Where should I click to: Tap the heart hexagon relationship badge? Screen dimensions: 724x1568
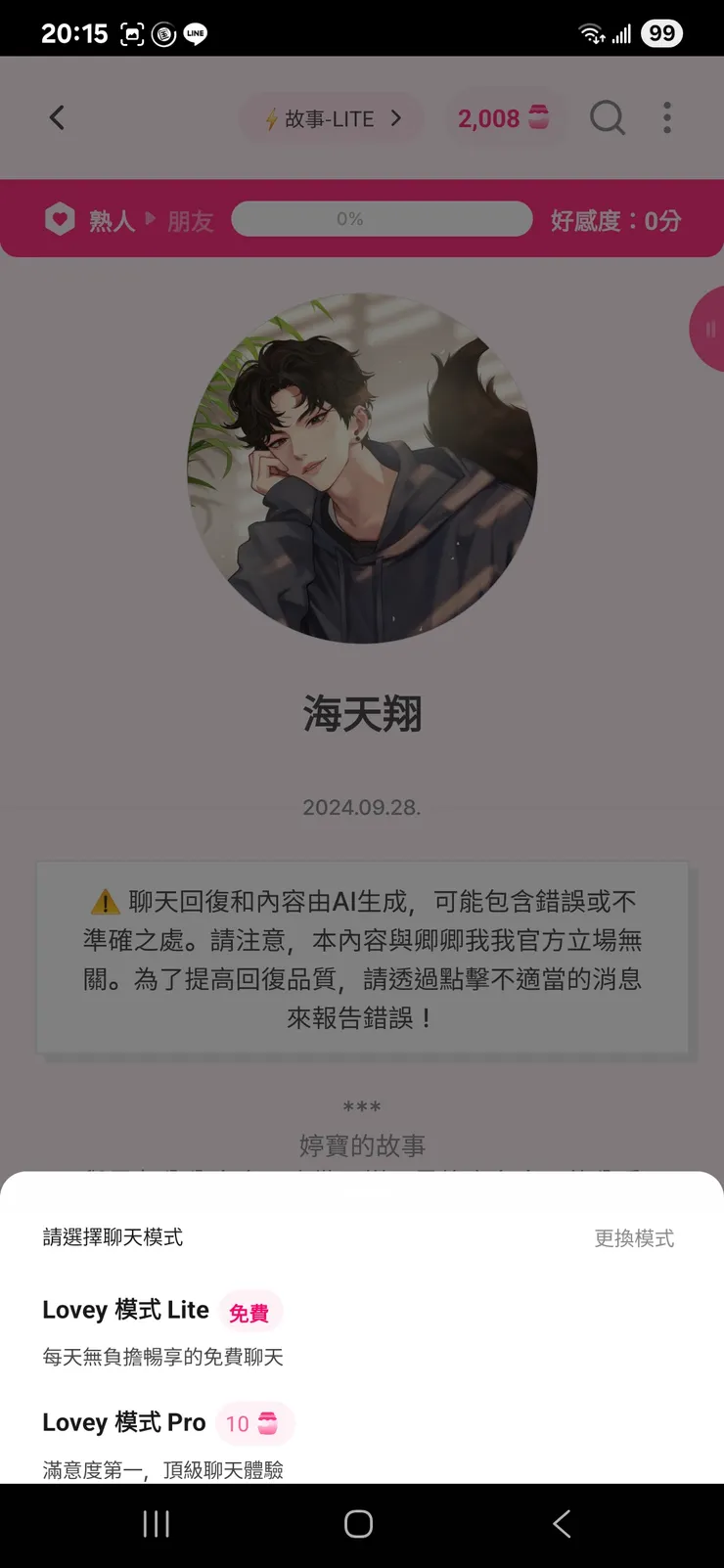click(60, 218)
